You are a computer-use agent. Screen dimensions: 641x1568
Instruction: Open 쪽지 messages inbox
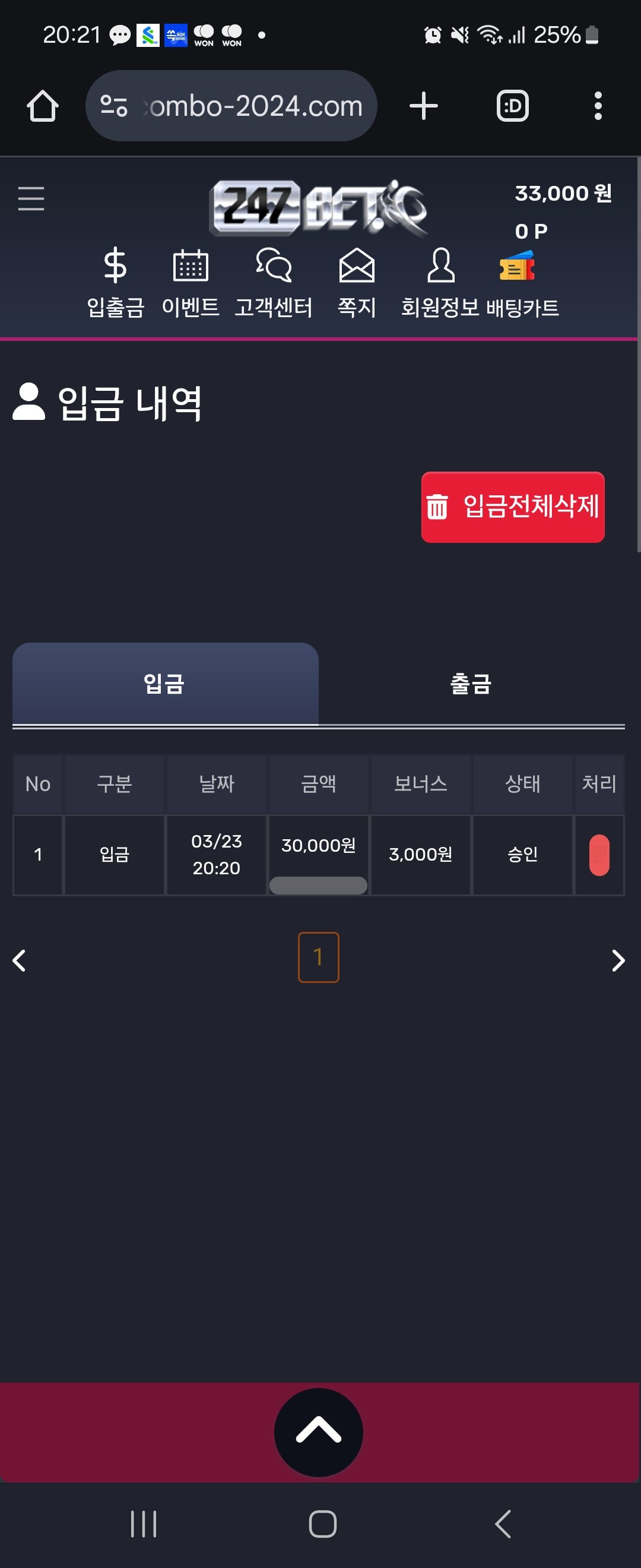coord(356,283)
